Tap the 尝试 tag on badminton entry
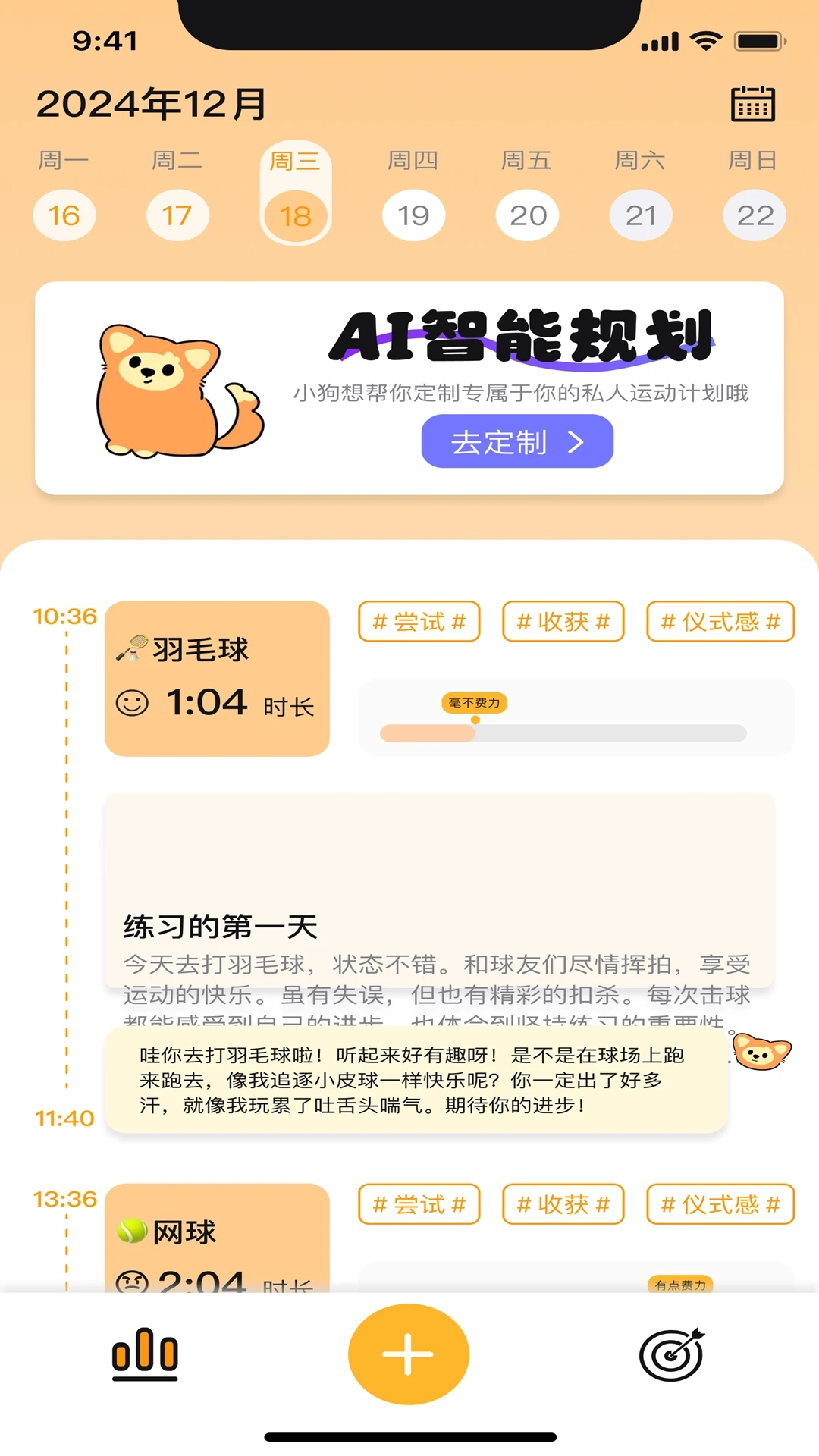This screenshot has width=819, height=1456. 419,621
